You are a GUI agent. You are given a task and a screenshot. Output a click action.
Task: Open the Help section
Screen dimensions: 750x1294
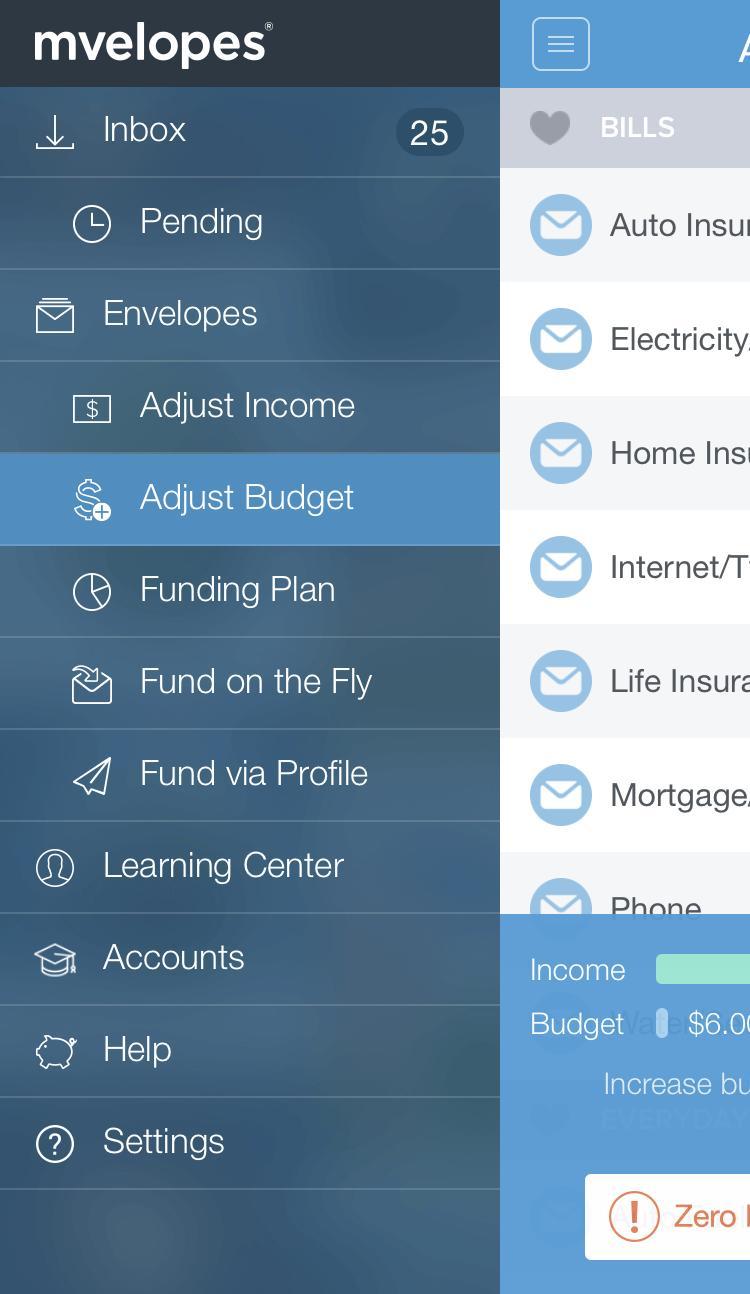pos(250,1051)
